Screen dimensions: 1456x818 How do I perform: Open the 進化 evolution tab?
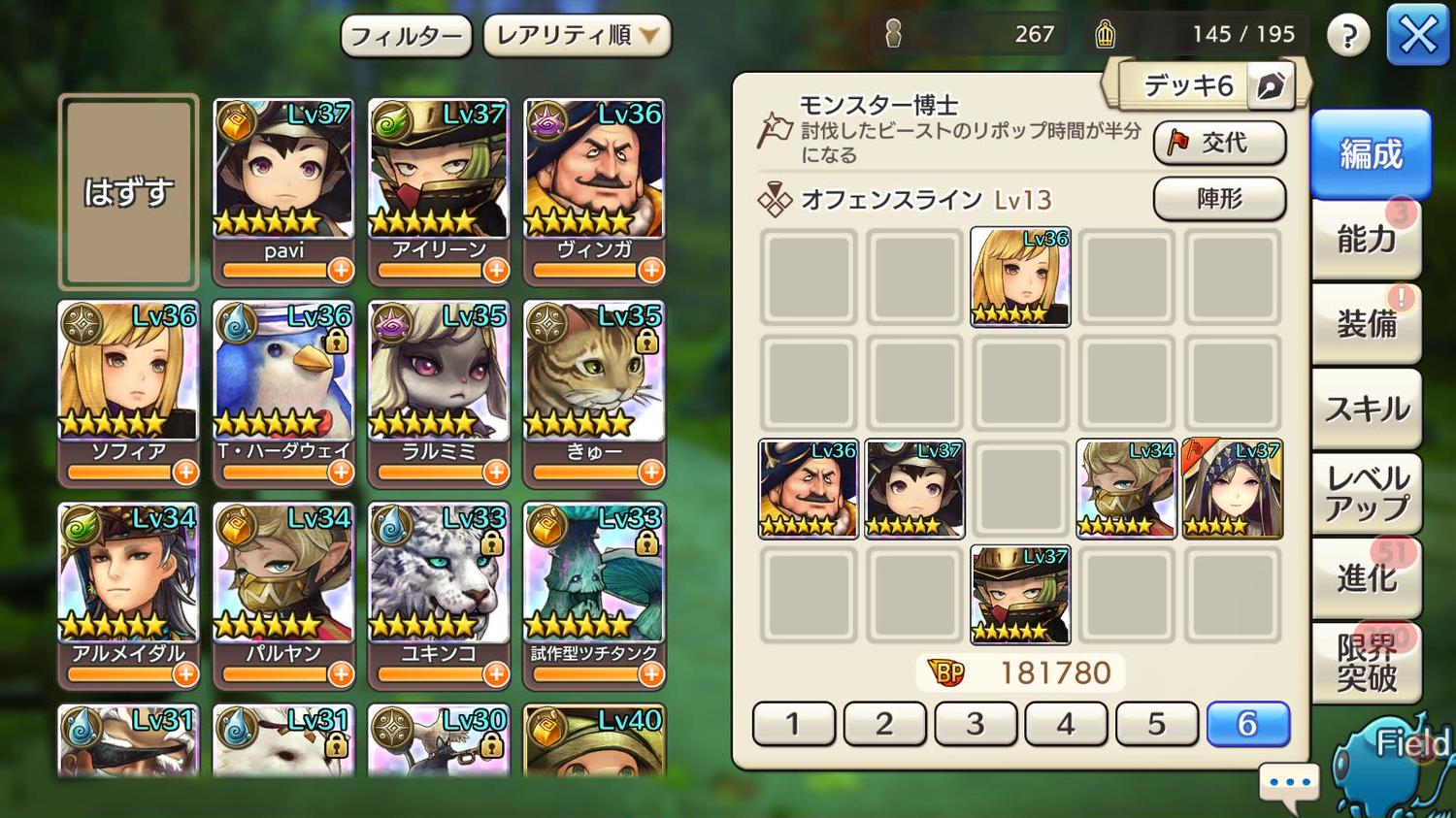1367,578
